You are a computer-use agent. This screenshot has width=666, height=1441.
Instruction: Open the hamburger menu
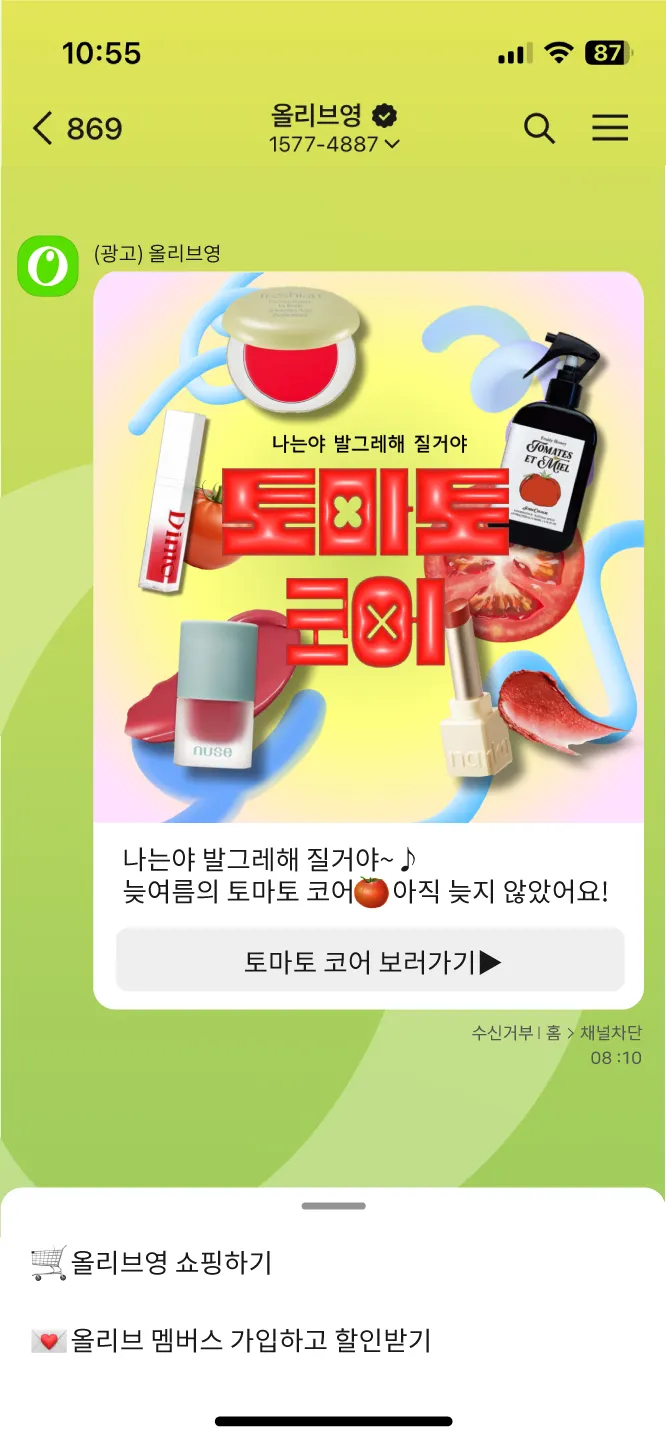pos(610,129)
